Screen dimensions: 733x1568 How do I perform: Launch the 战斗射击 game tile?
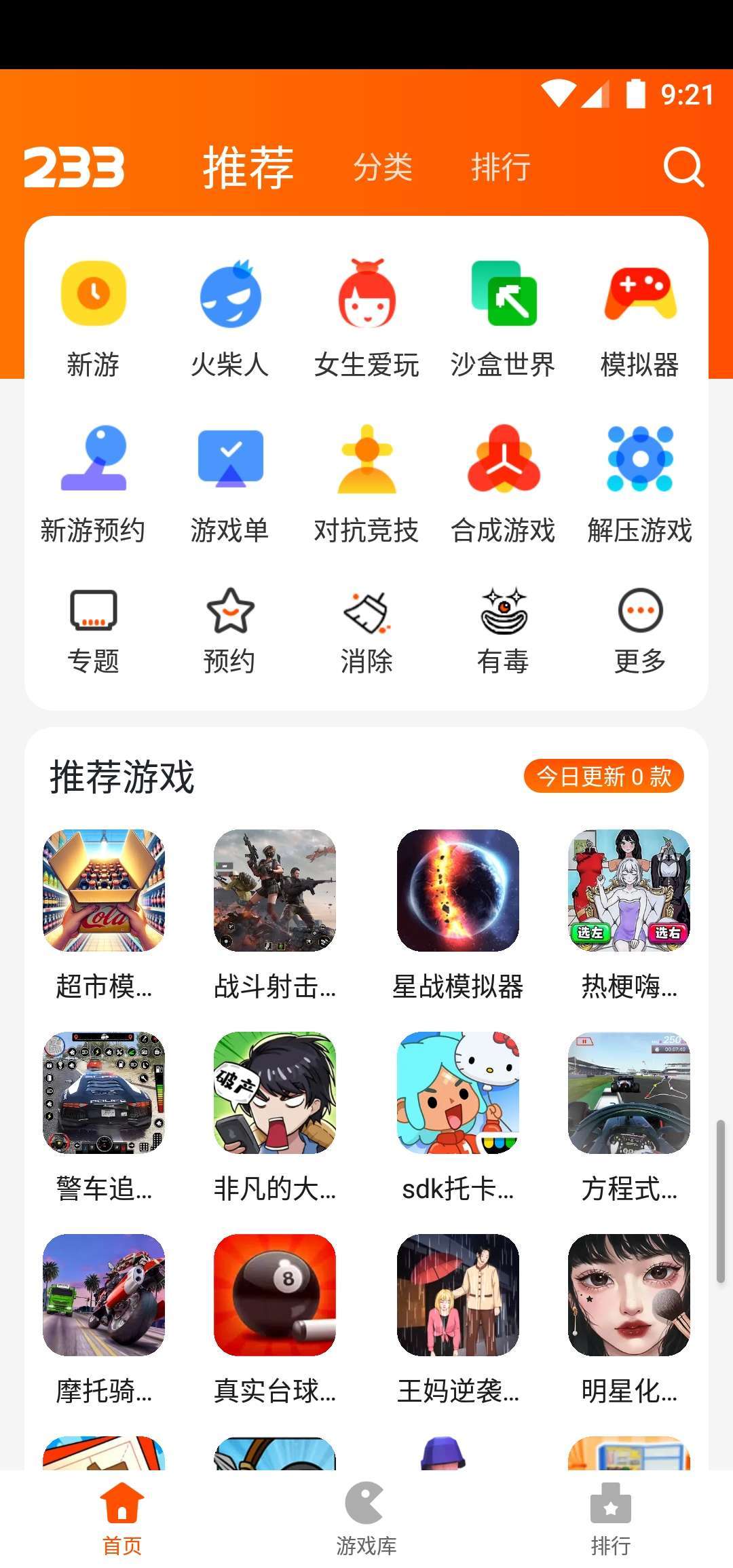(x=275, y=913)
